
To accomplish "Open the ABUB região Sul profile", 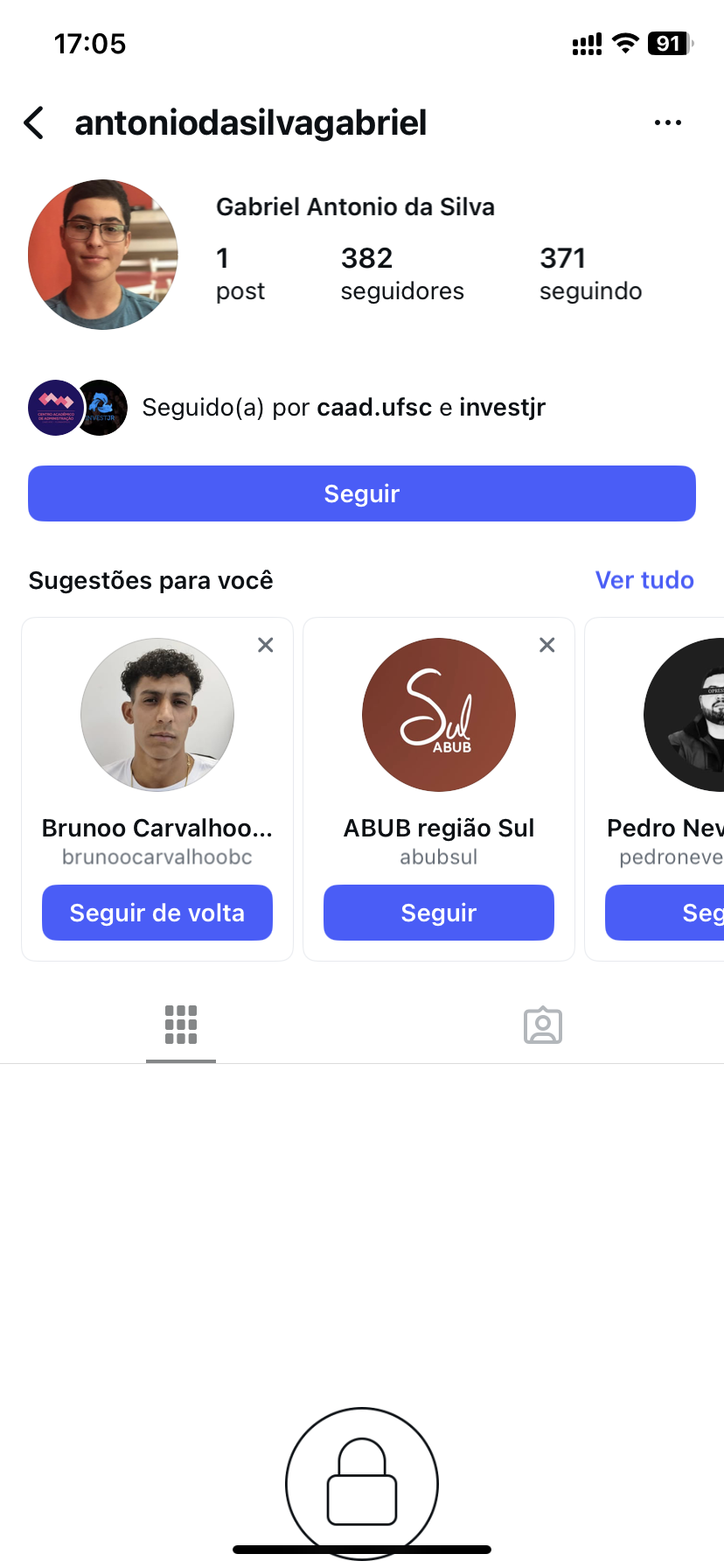I will click(x=439, y=715).
